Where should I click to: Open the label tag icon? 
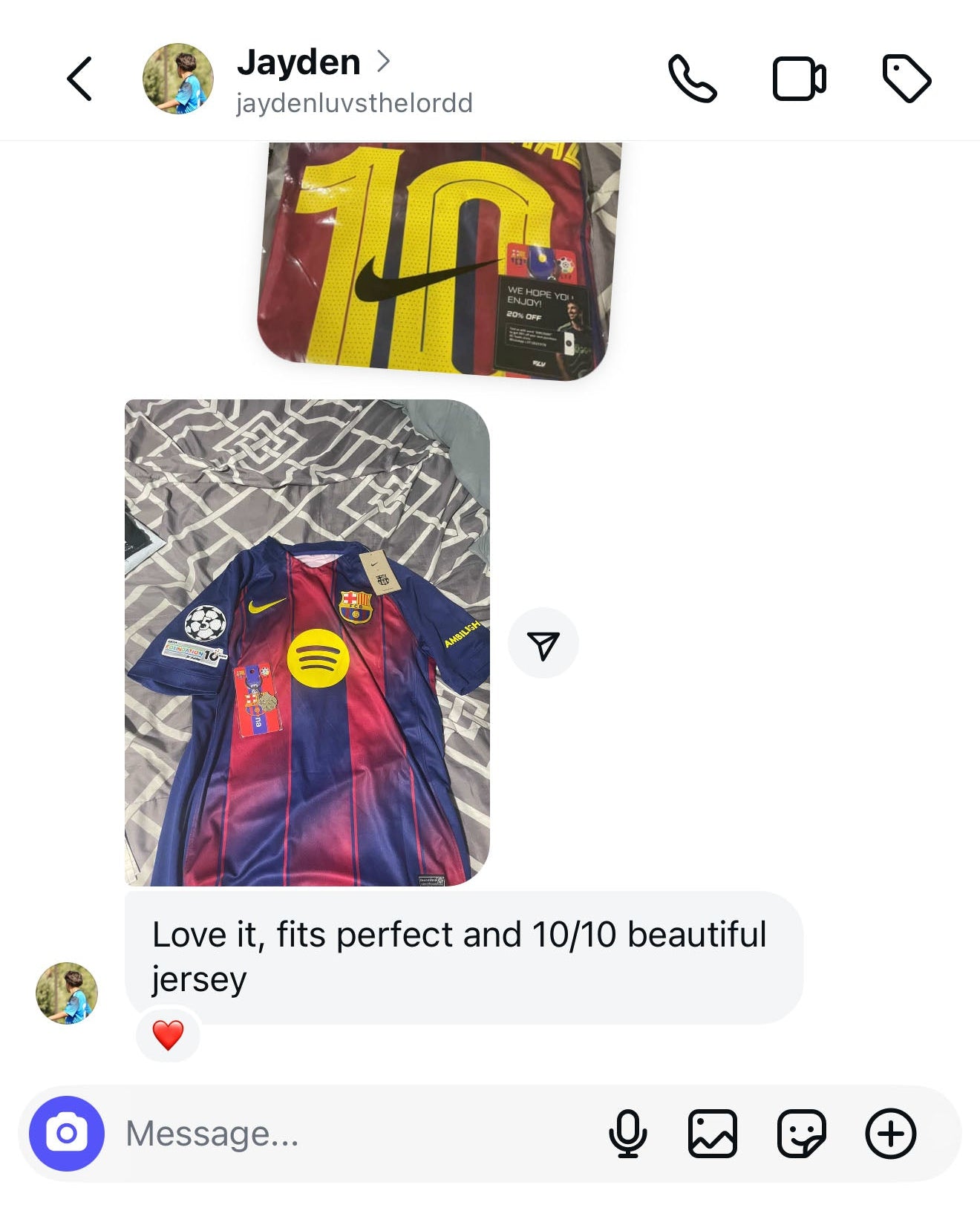coord(906,79)
